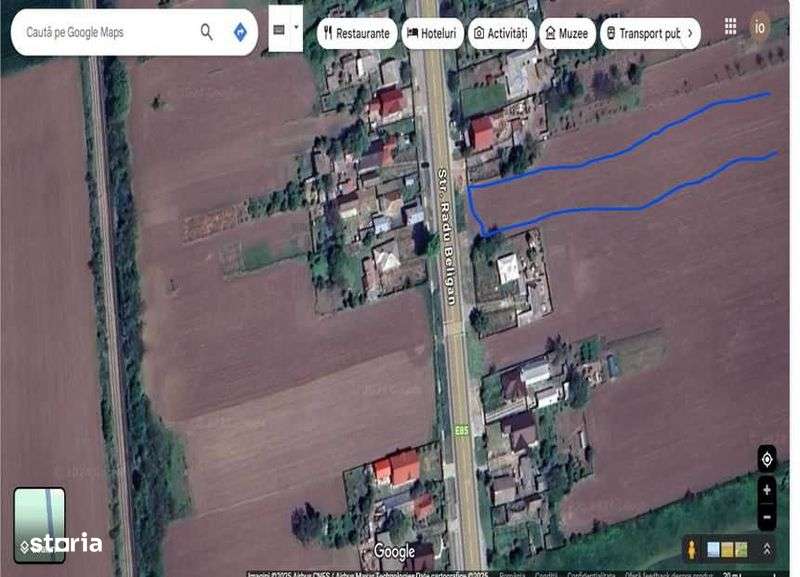Show Muzee on the map

click(x=566, y=33)
